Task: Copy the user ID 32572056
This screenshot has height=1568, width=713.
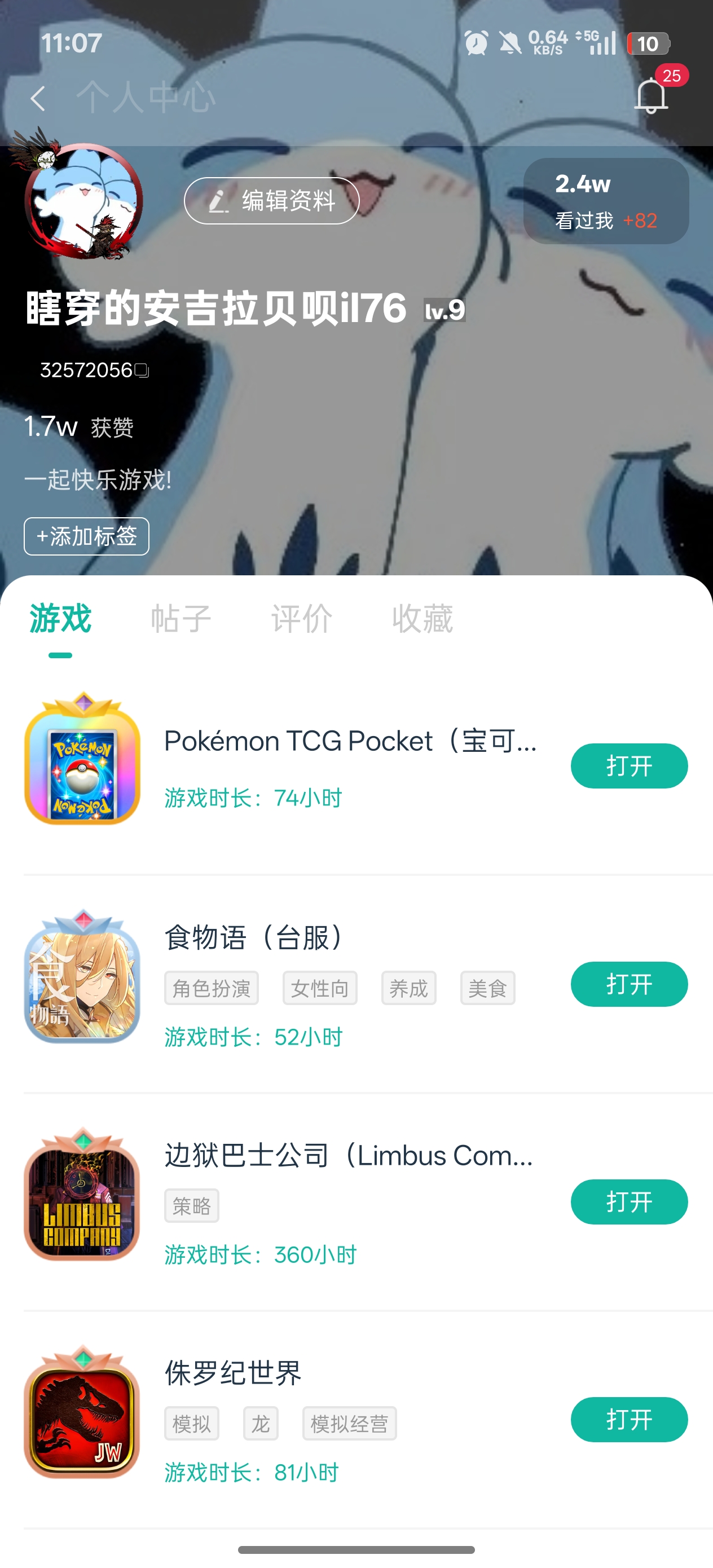Action: click(x=141, y=370)
